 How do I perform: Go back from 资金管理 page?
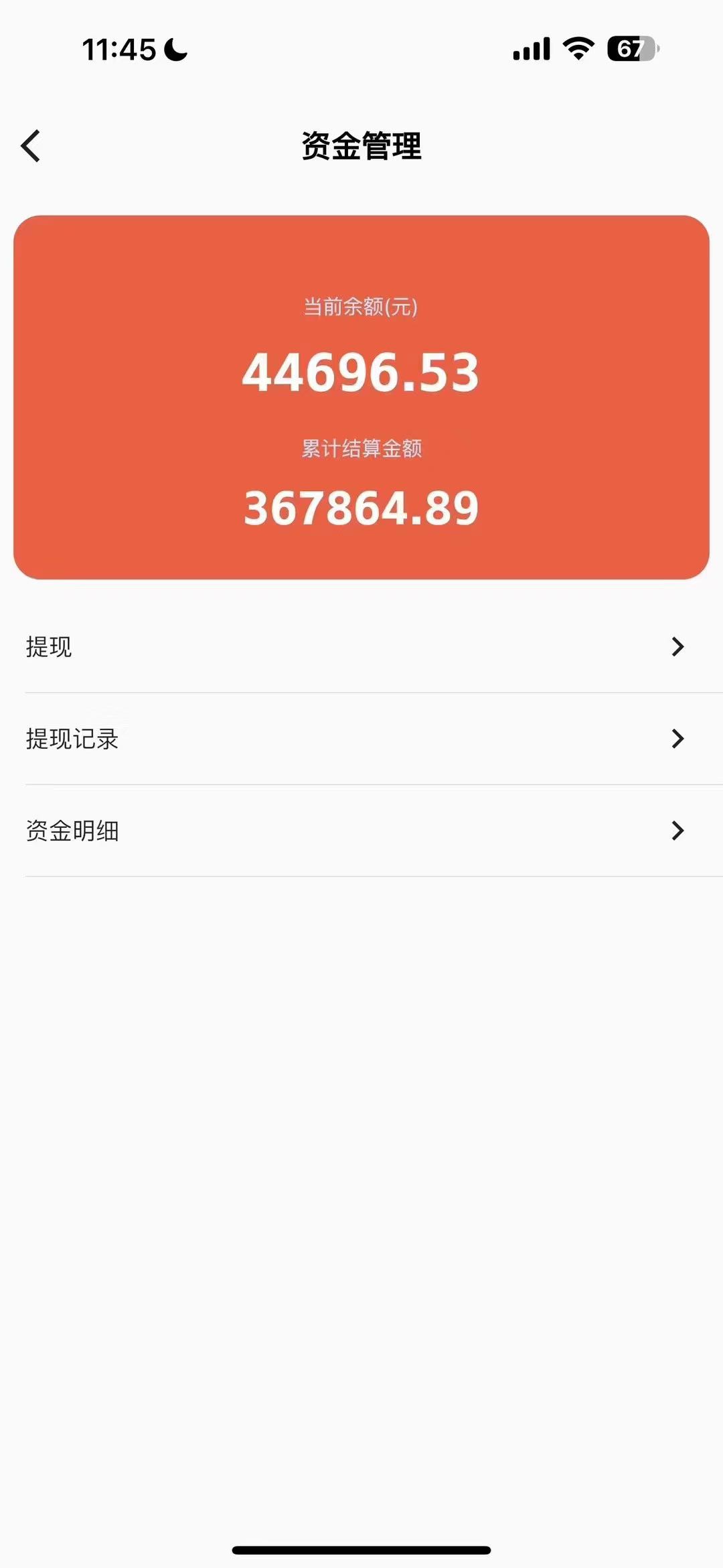click(x=31, y=146)
